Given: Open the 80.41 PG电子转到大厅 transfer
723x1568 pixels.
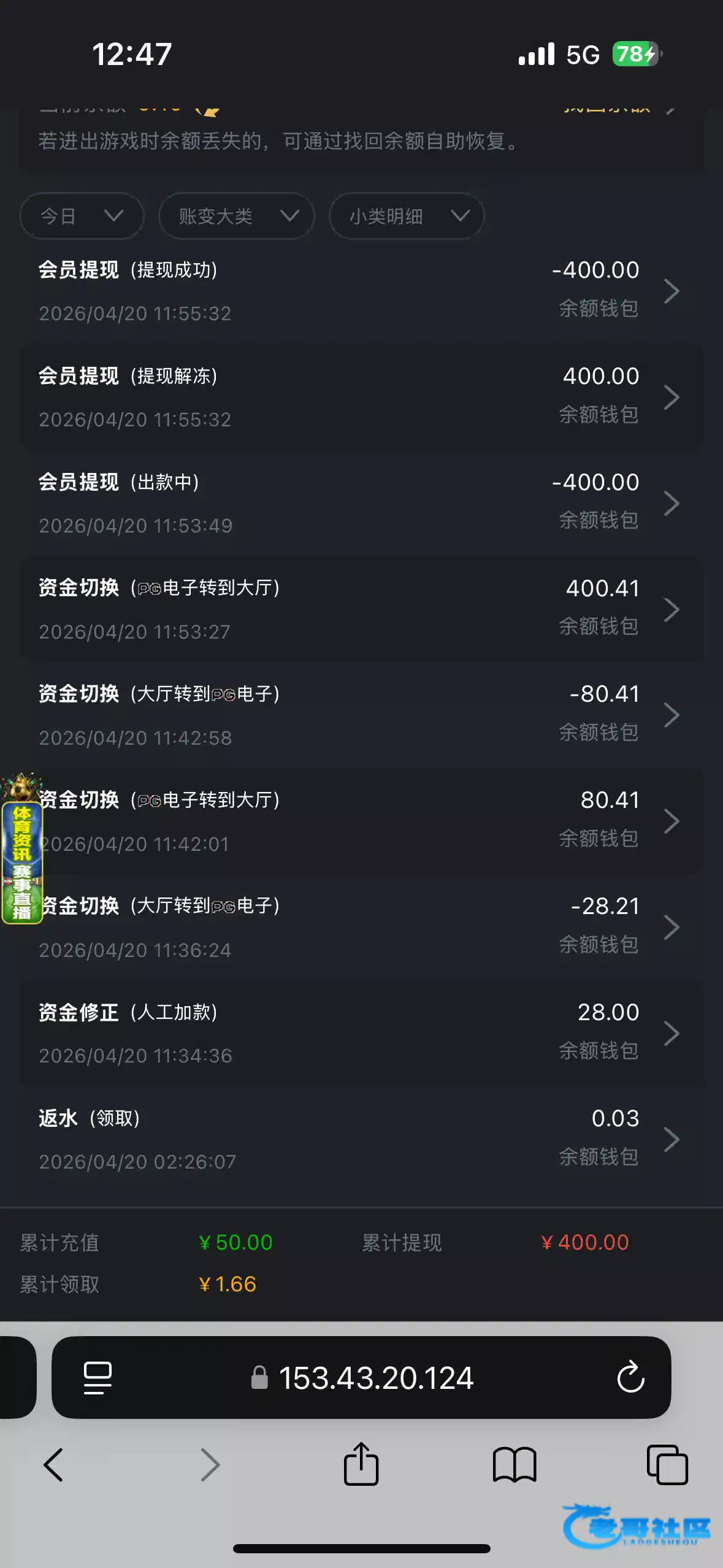Looking at the screenshot, I should pos(361,821).
